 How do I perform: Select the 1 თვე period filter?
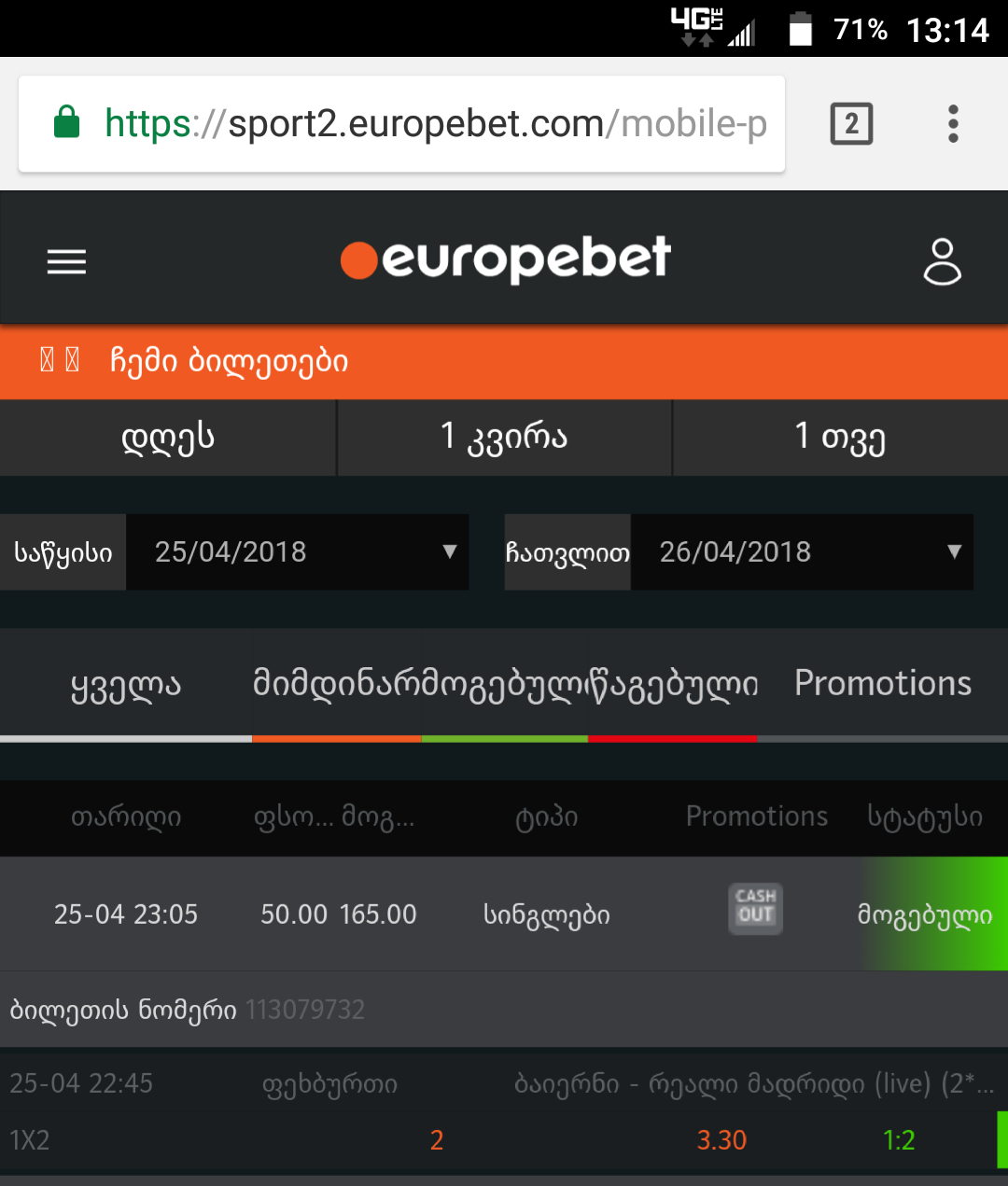(839, 437)
